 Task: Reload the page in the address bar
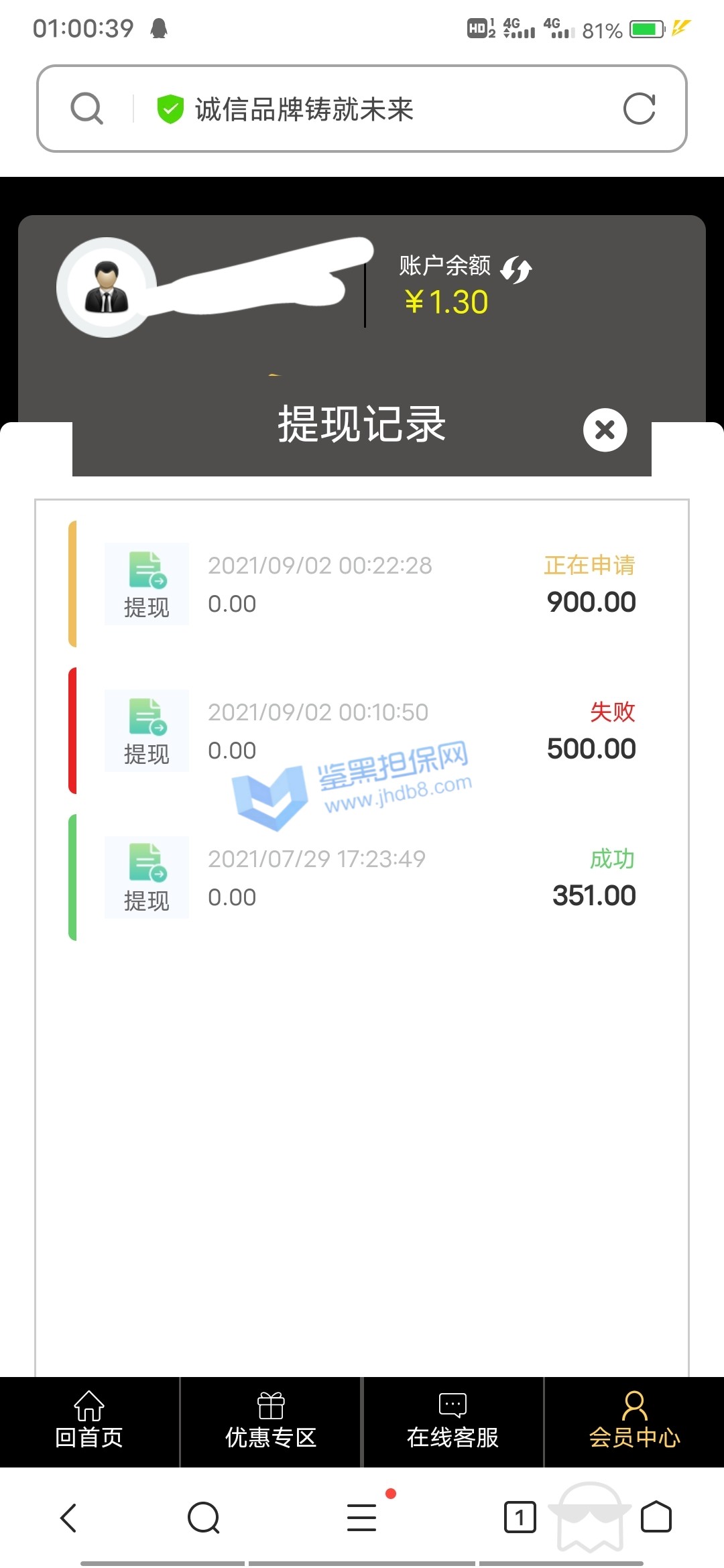click(639, 109)
